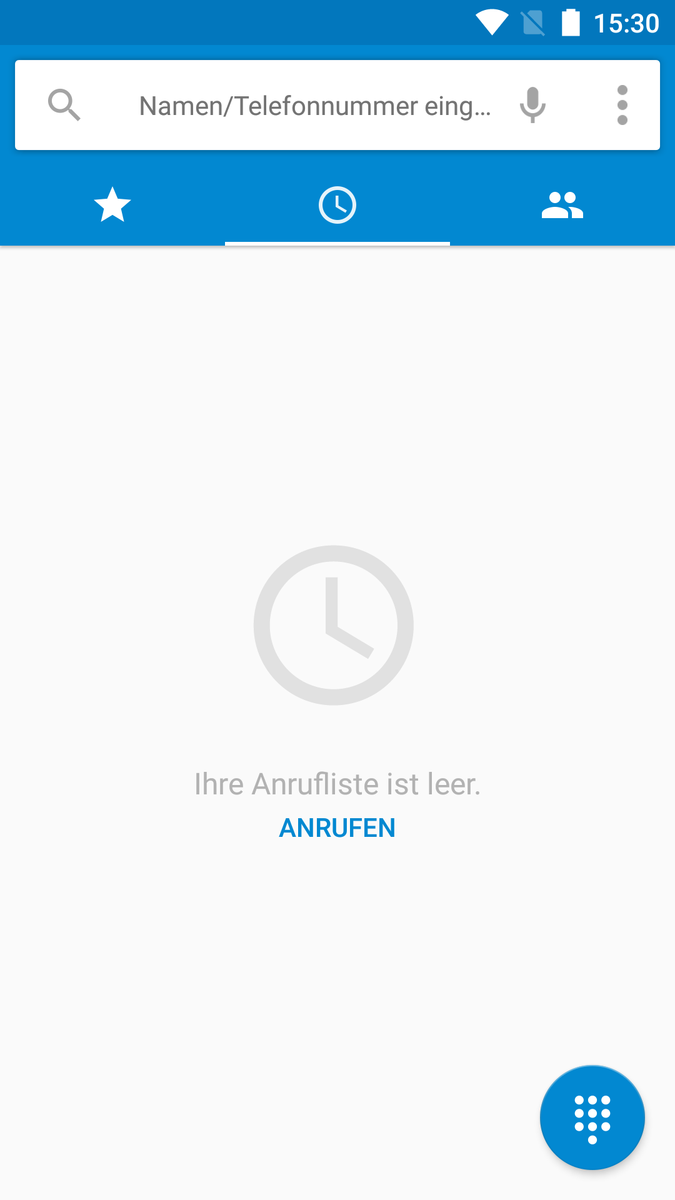Viewport: 675px width, 1200px height.
Task: Tap the name or phone number search field
Action: [314, 106]
